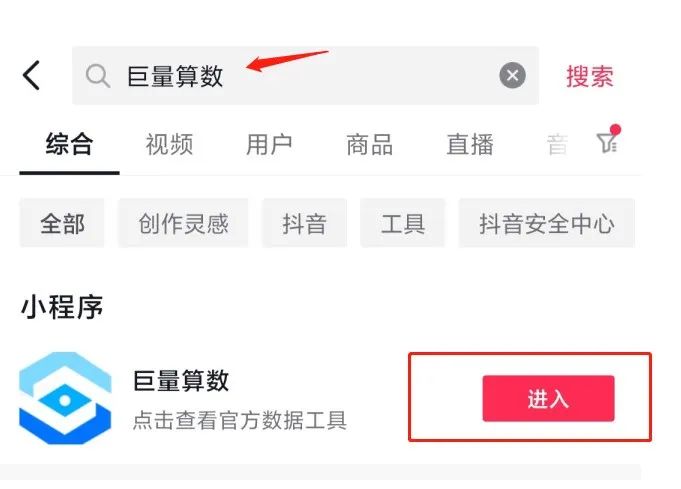Switch to the 直播 tab
The height and width of the screenshot is (489, 681).
pos(469,144)
